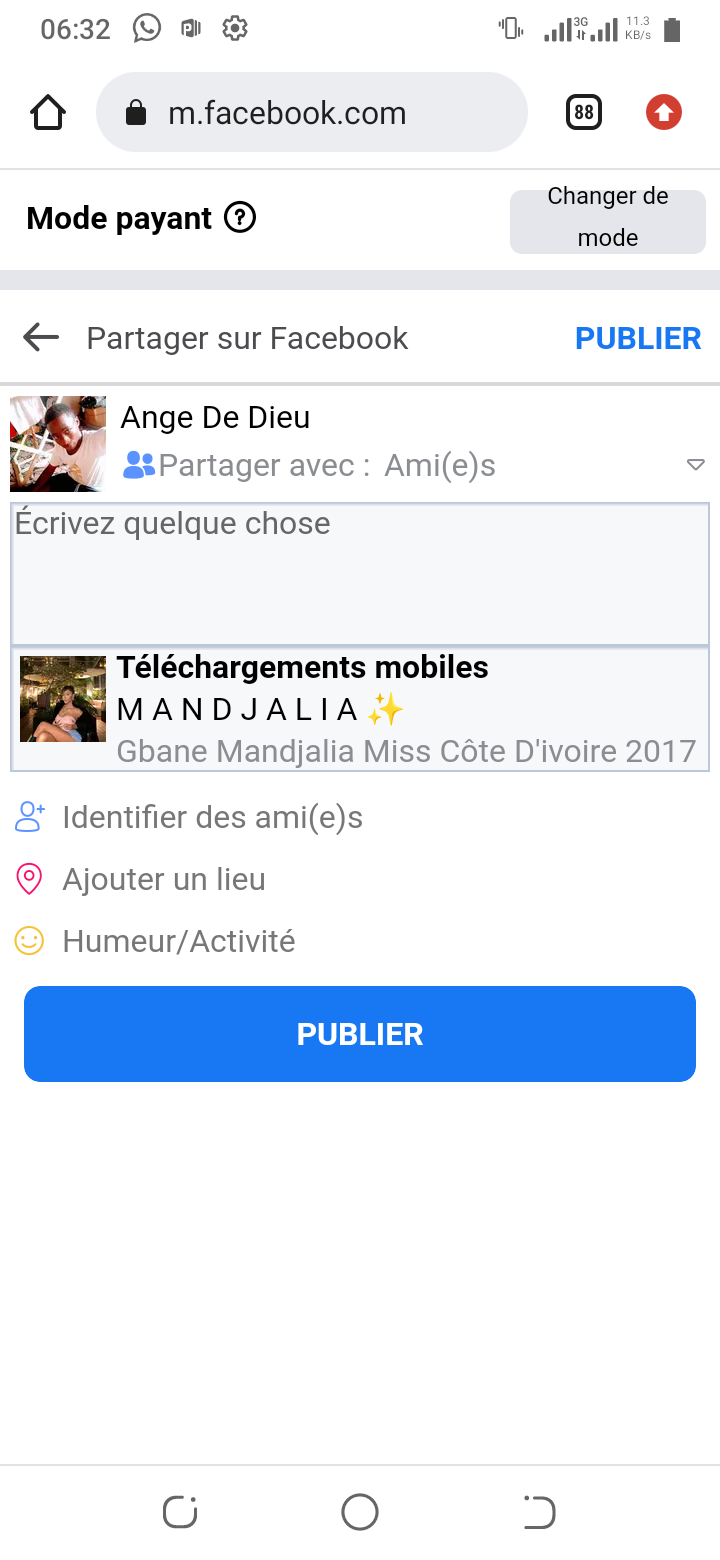
Task: Open the Partager avec audience dropdown
Action: [x=695, y=465]
